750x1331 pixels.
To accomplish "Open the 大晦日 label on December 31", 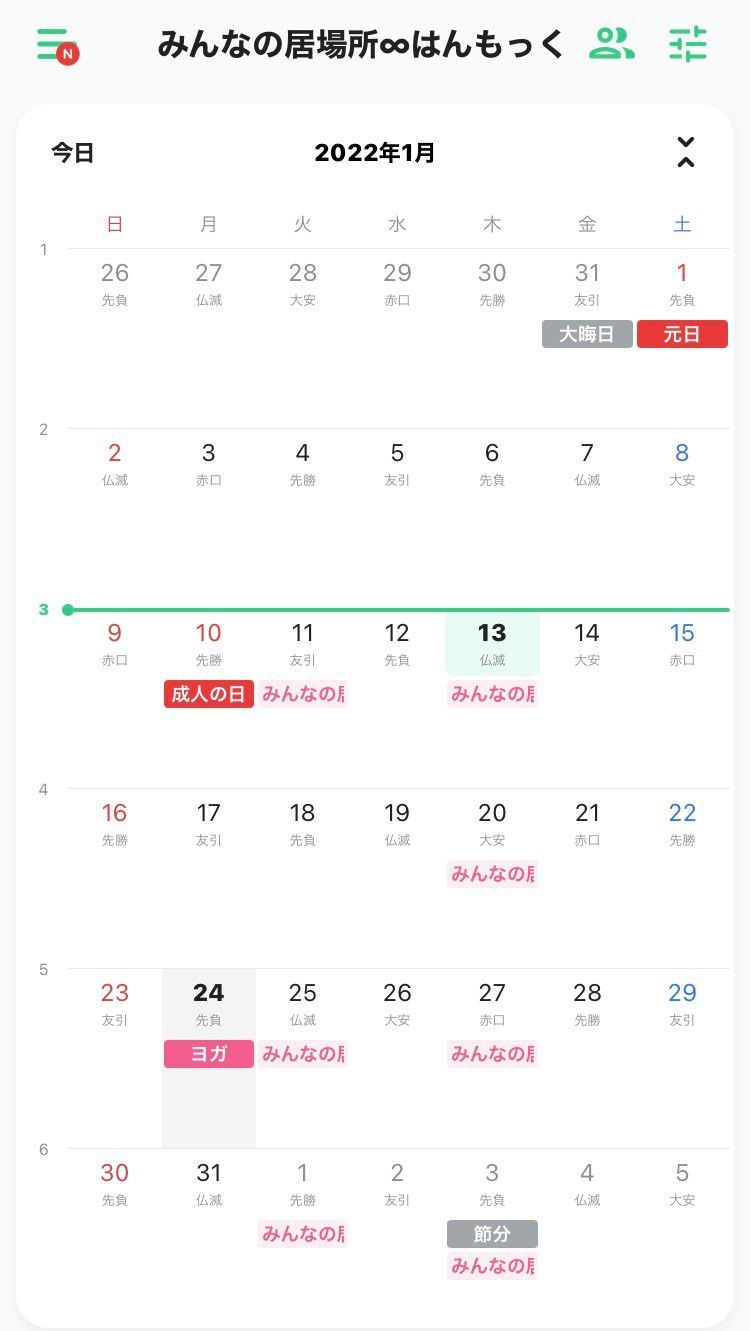I will tap(587, 334).
